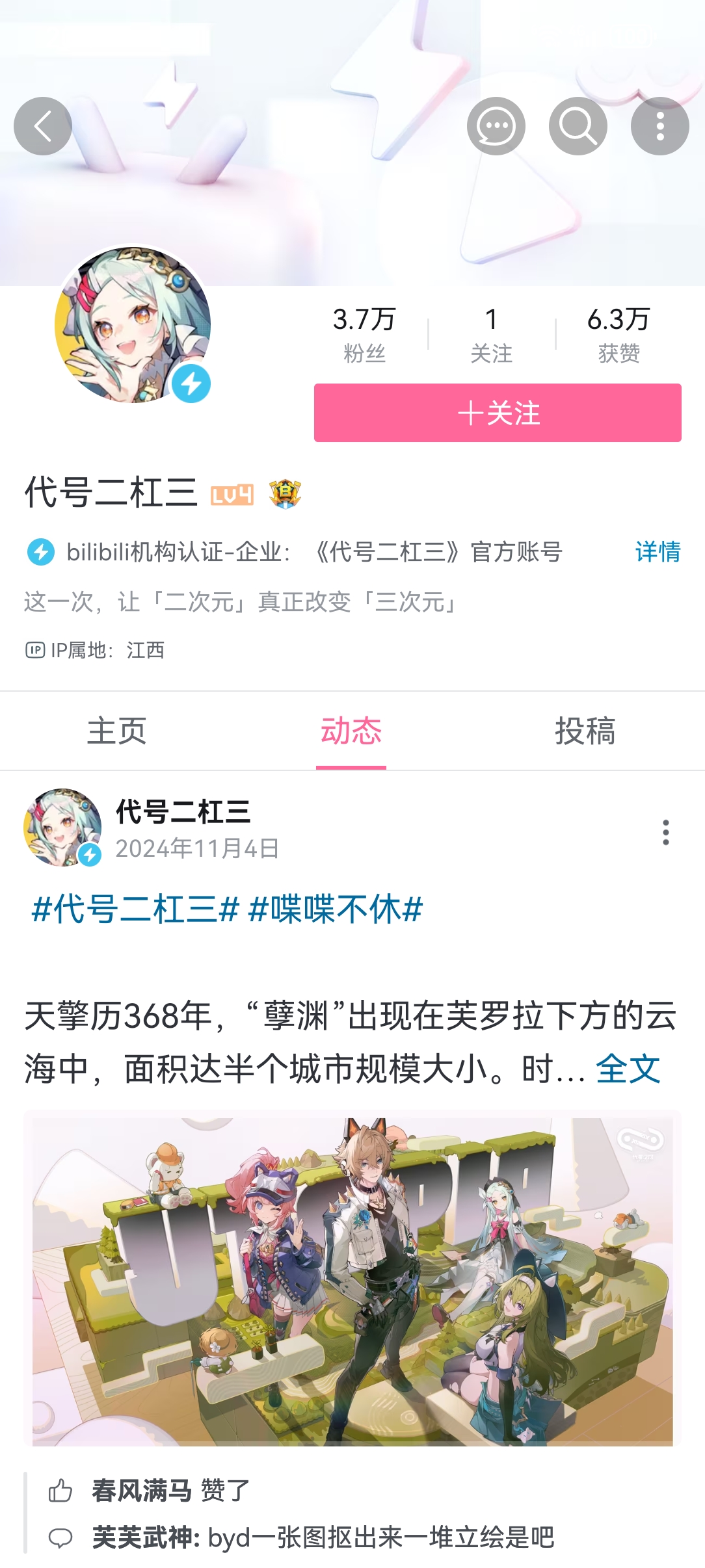The image size is (705, 1568).
Task: Open the post's three-dot options menu
Action: tap(665, 832)
